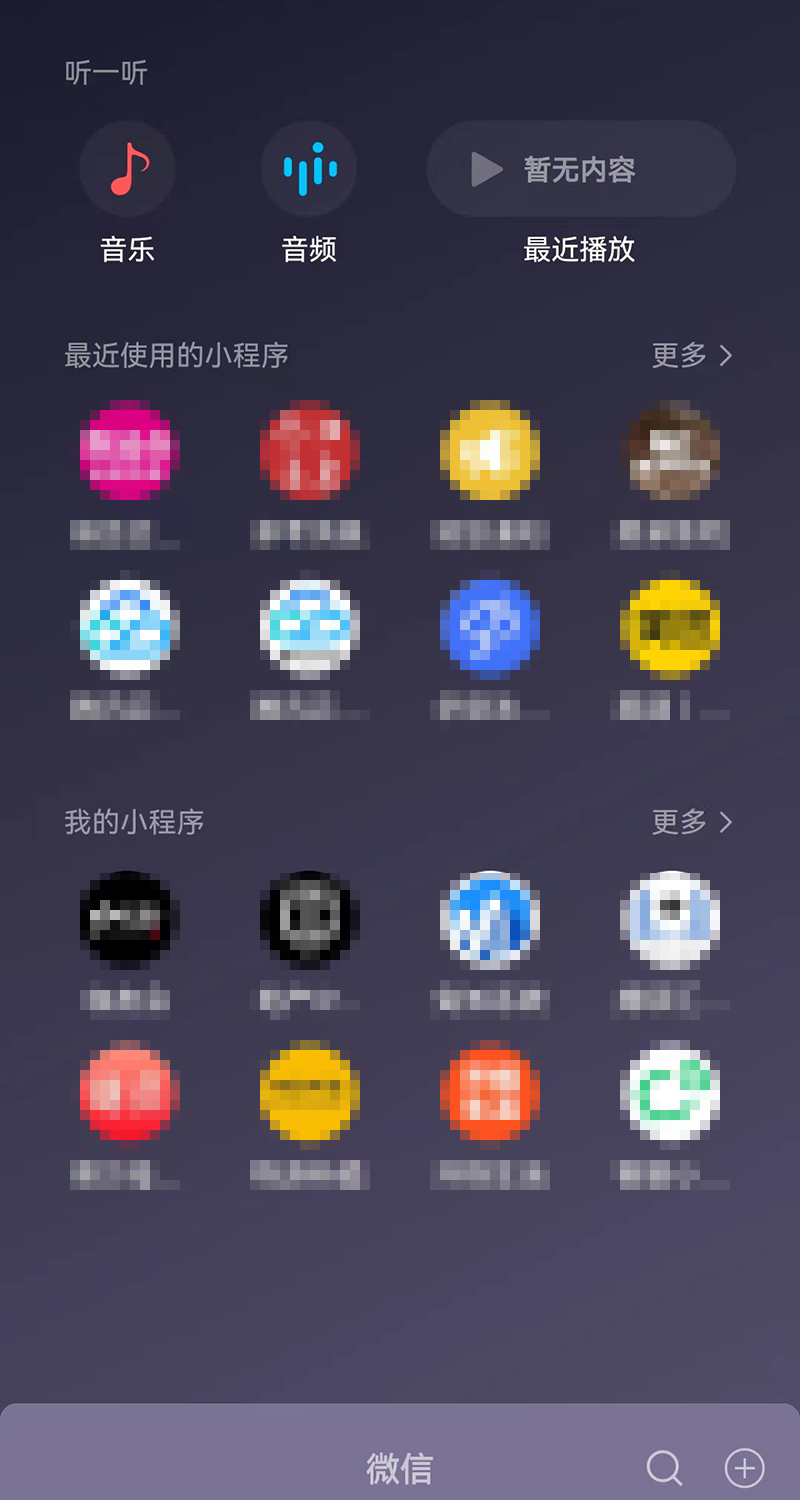800x1500 pixels.
Task: Open the orange mini program in 我的小程序
Action: 490,1090
